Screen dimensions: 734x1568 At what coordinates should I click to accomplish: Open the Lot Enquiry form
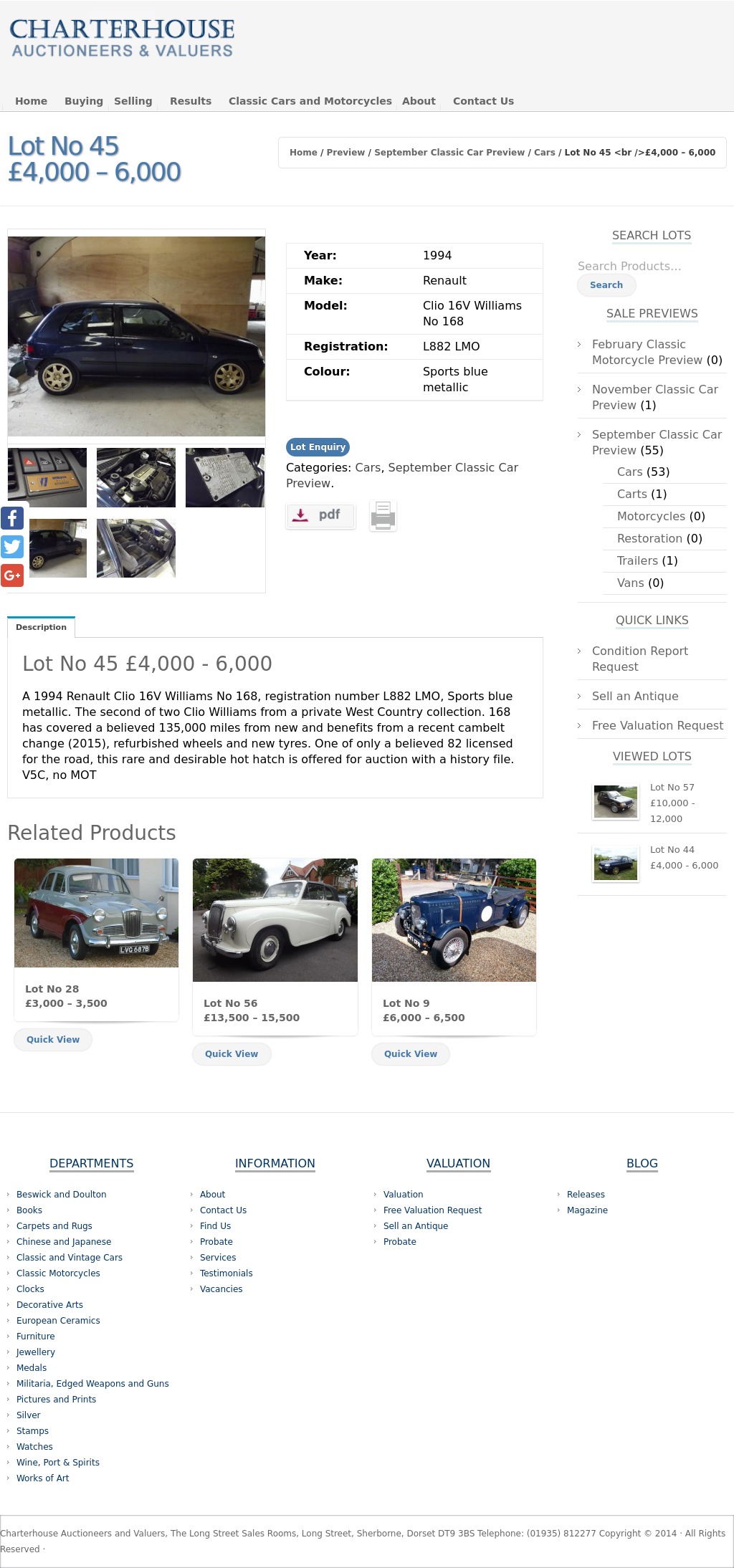[318, 447]
